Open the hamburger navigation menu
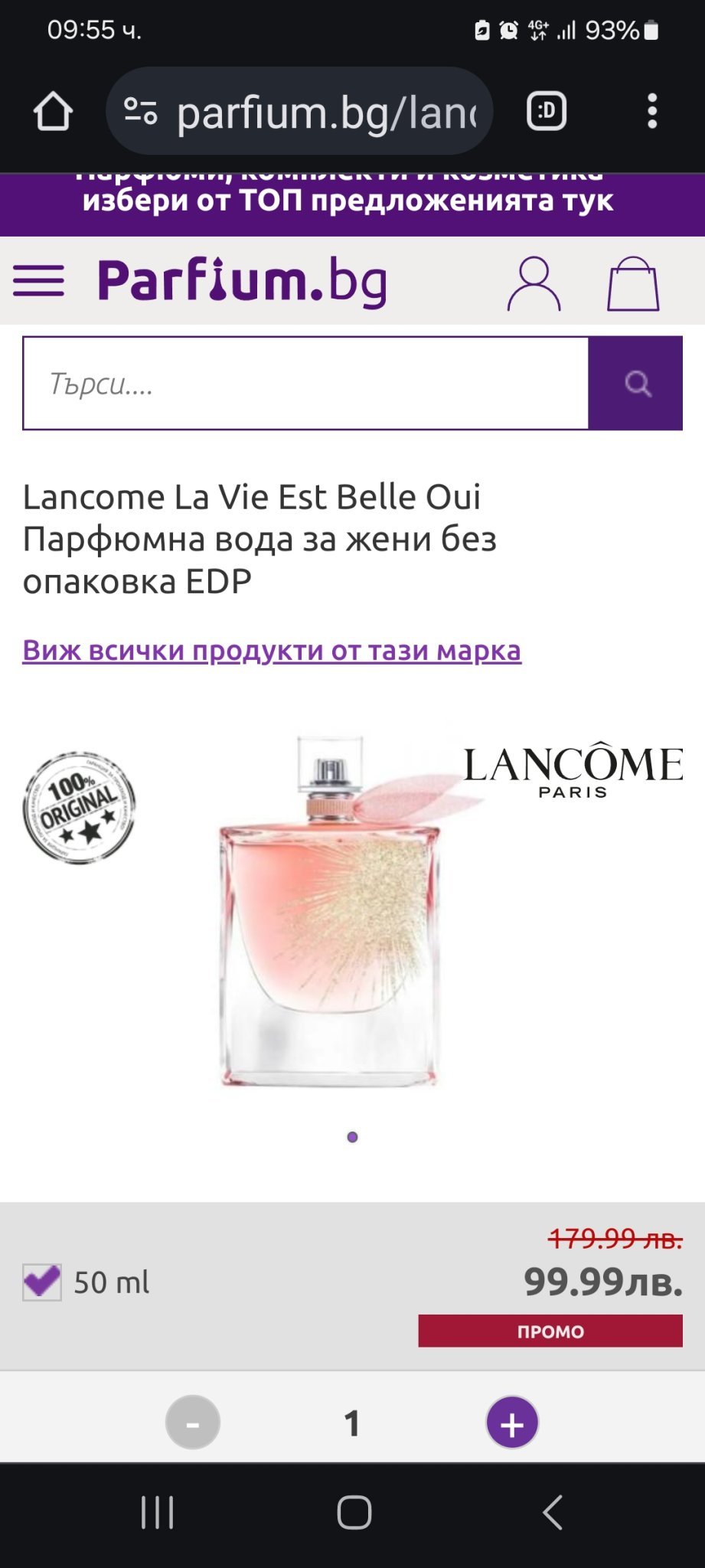Screen dimensions: 705x1568 click(x=38, y=281)
